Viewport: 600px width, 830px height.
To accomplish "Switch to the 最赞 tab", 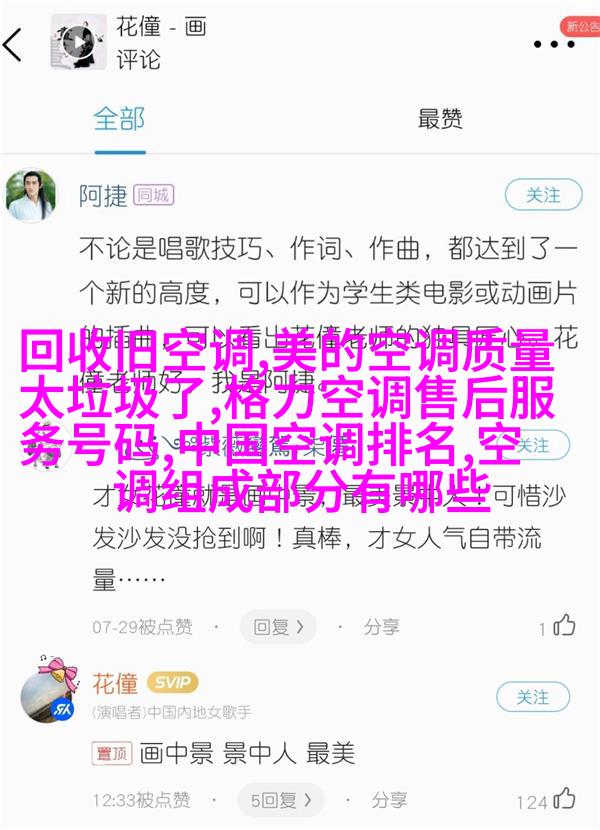I will (440, 119).
